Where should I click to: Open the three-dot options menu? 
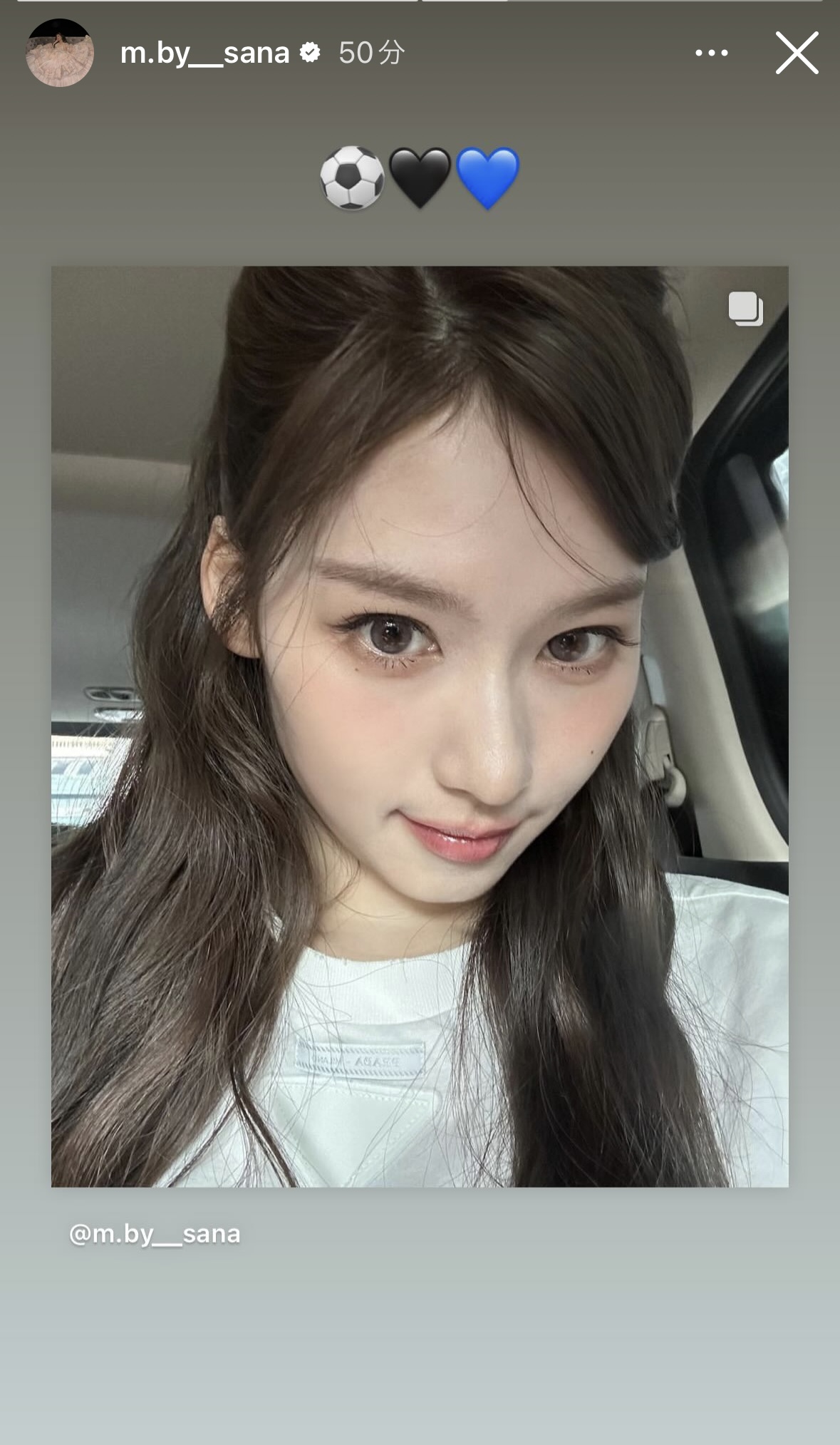(x=711, y=53)
